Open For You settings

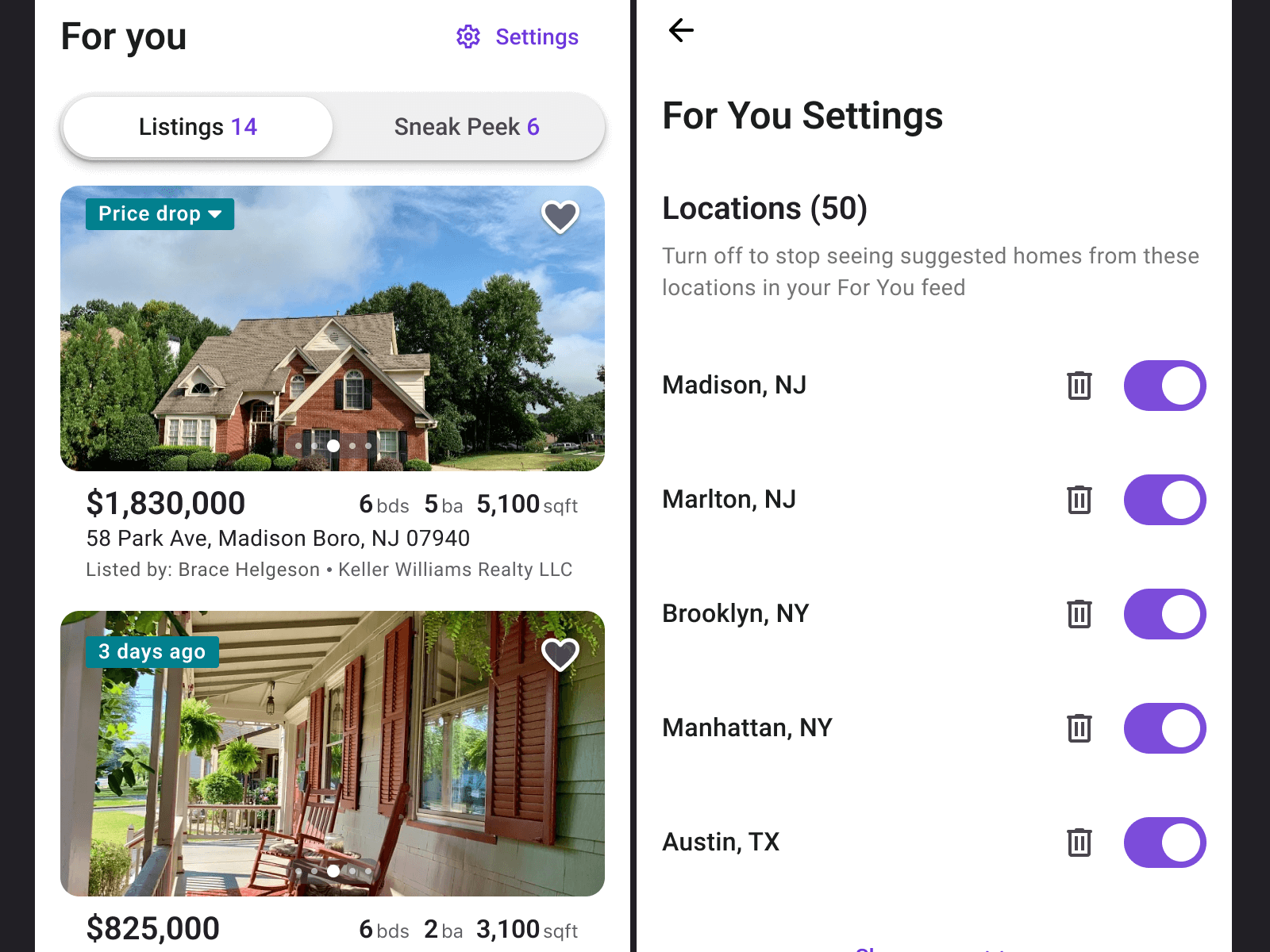click(518, 36)
